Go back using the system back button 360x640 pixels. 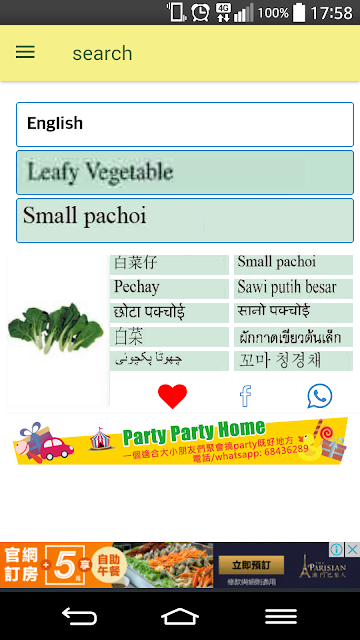pos(79,616)
